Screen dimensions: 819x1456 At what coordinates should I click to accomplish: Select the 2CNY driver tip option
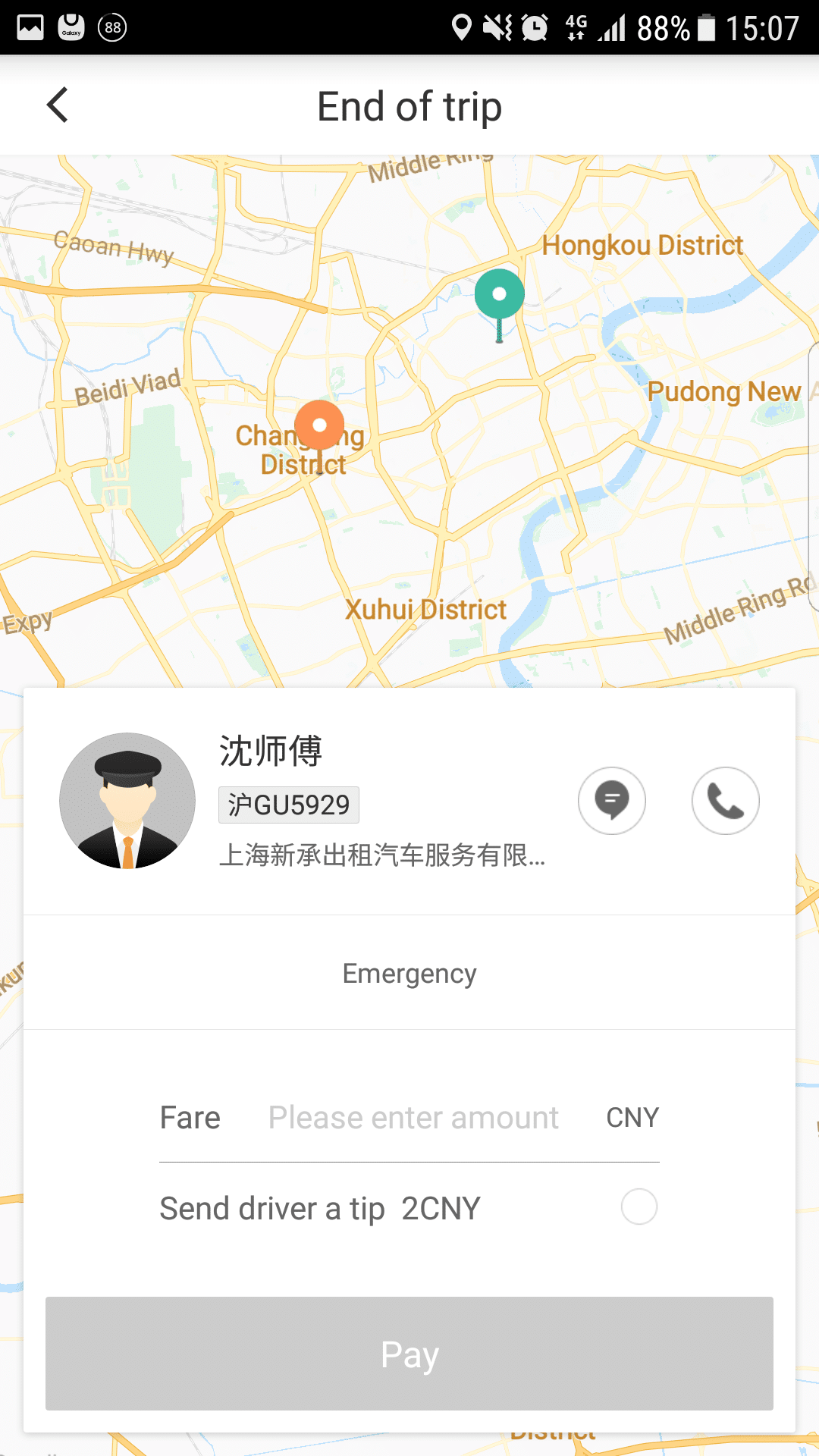pos(639,1207)
